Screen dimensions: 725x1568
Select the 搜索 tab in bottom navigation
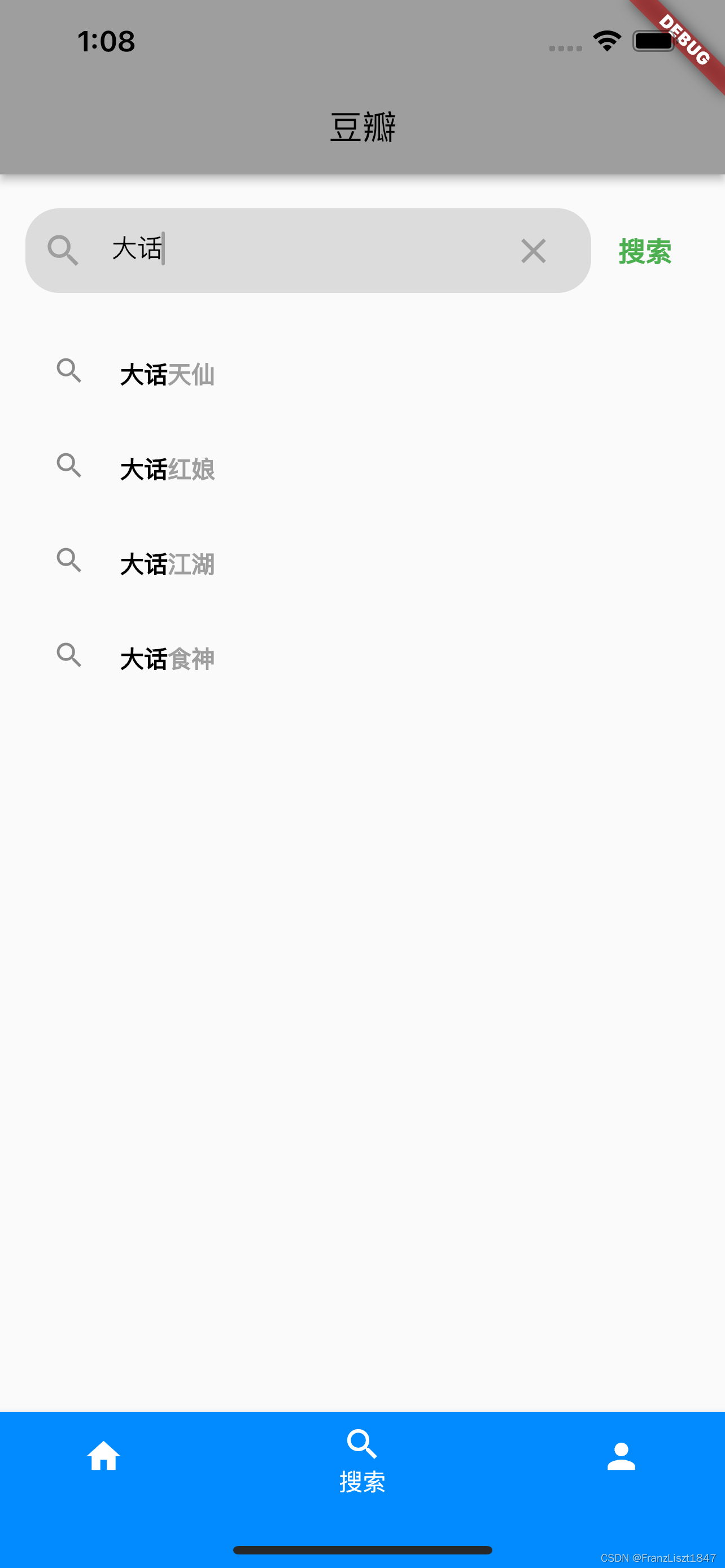coord(362,1461)
